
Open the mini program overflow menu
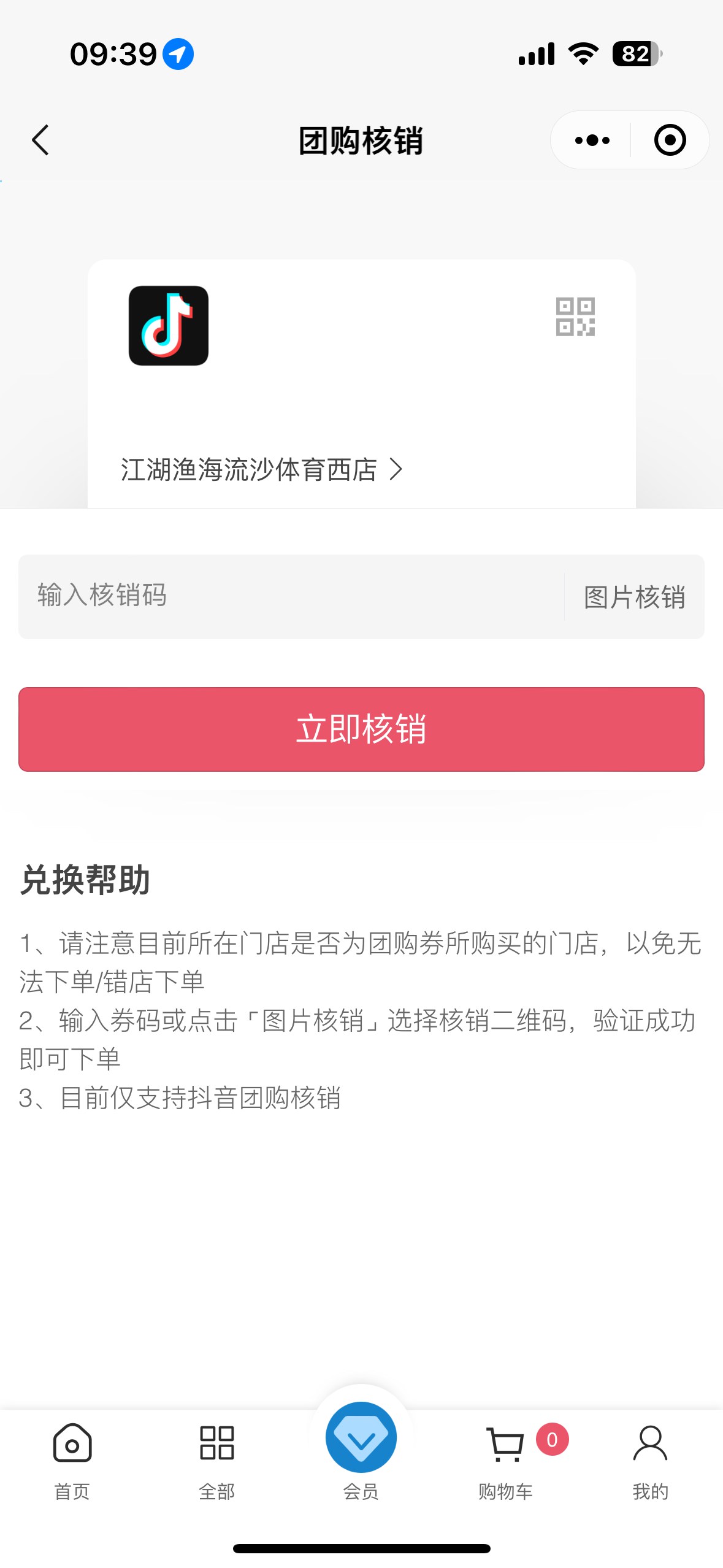tap(592, 140)
